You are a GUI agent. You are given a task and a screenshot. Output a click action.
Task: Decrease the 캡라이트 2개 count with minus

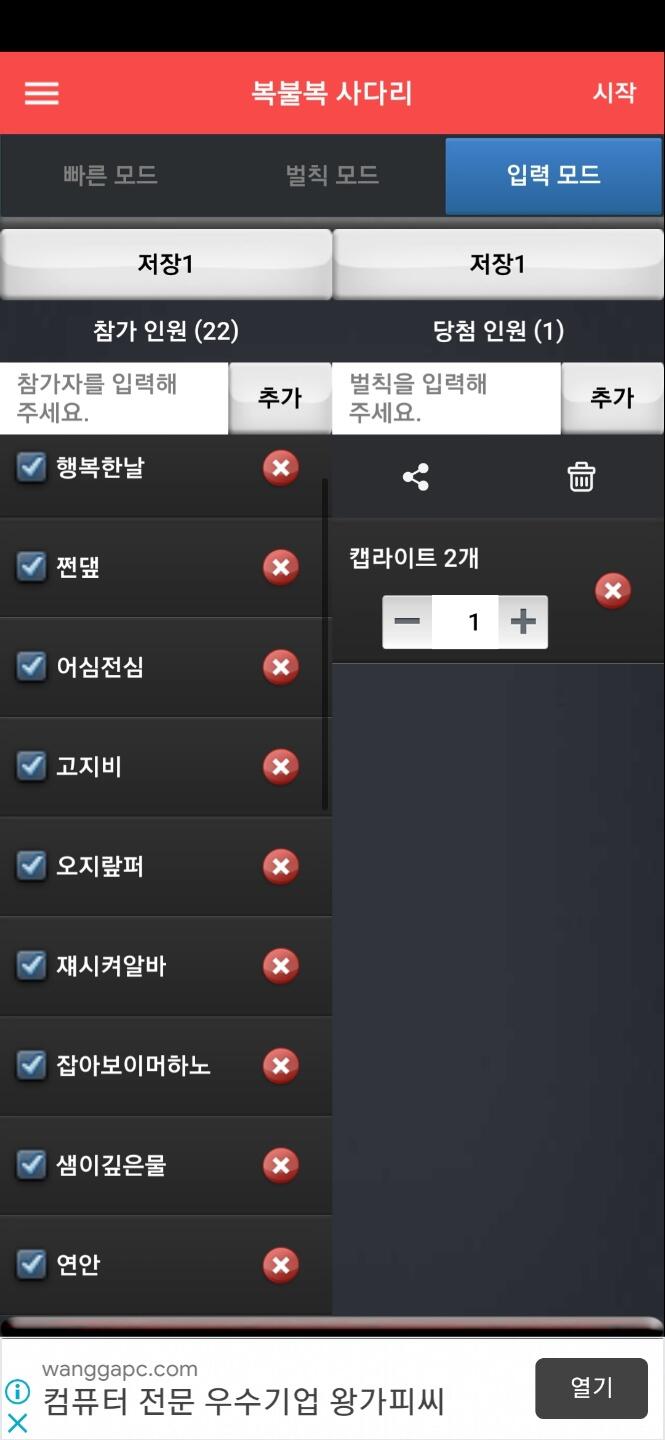pos(407,622)
